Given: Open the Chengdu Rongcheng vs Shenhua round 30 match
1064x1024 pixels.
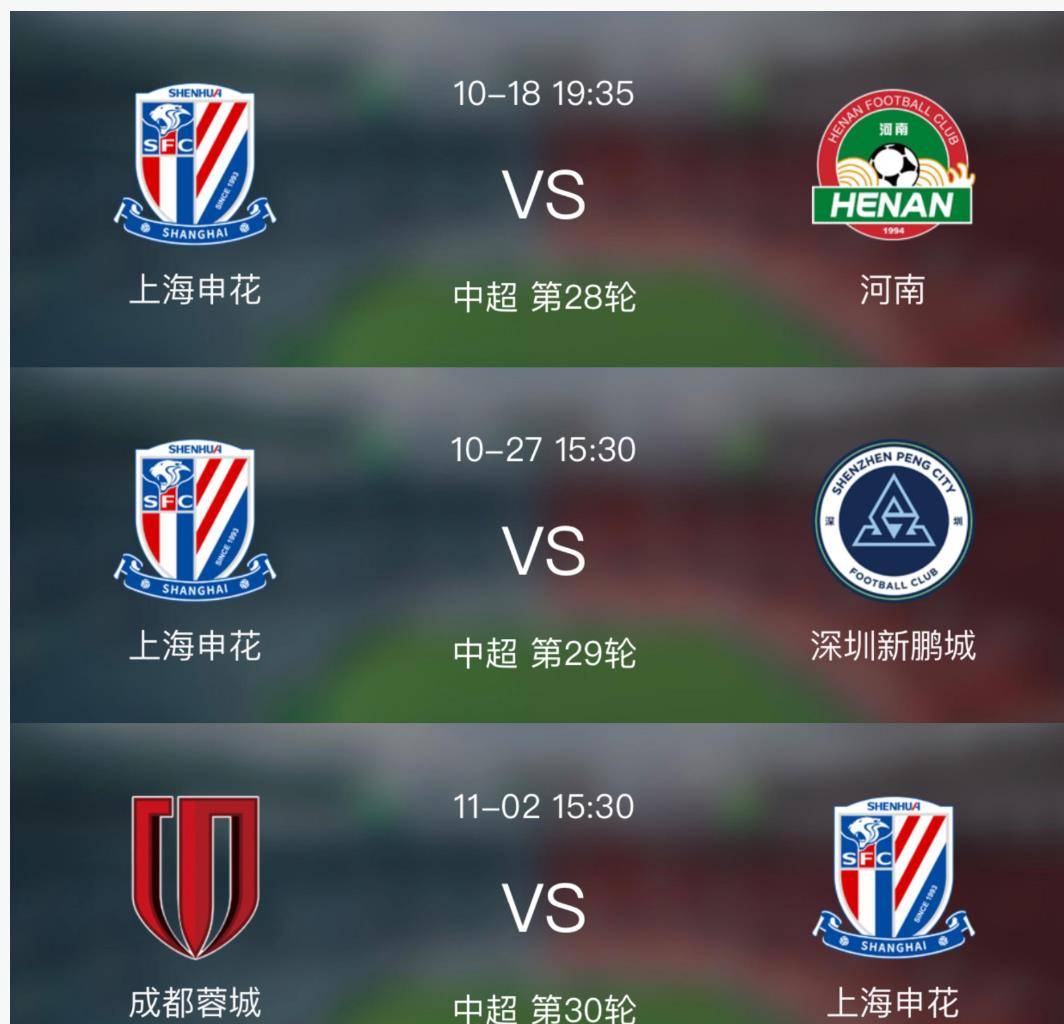Looking at the screenshot, I should [x=544, y=906].
